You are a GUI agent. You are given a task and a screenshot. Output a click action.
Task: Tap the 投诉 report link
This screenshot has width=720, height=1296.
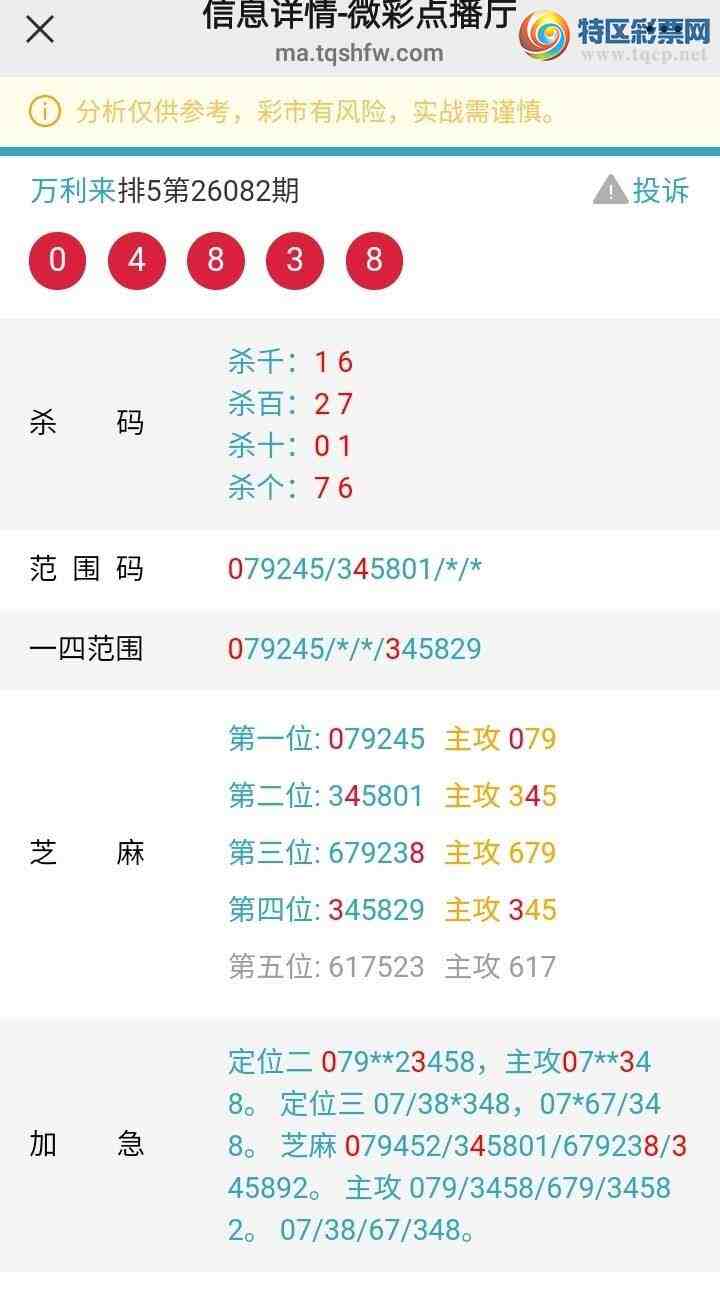[642, 190]
